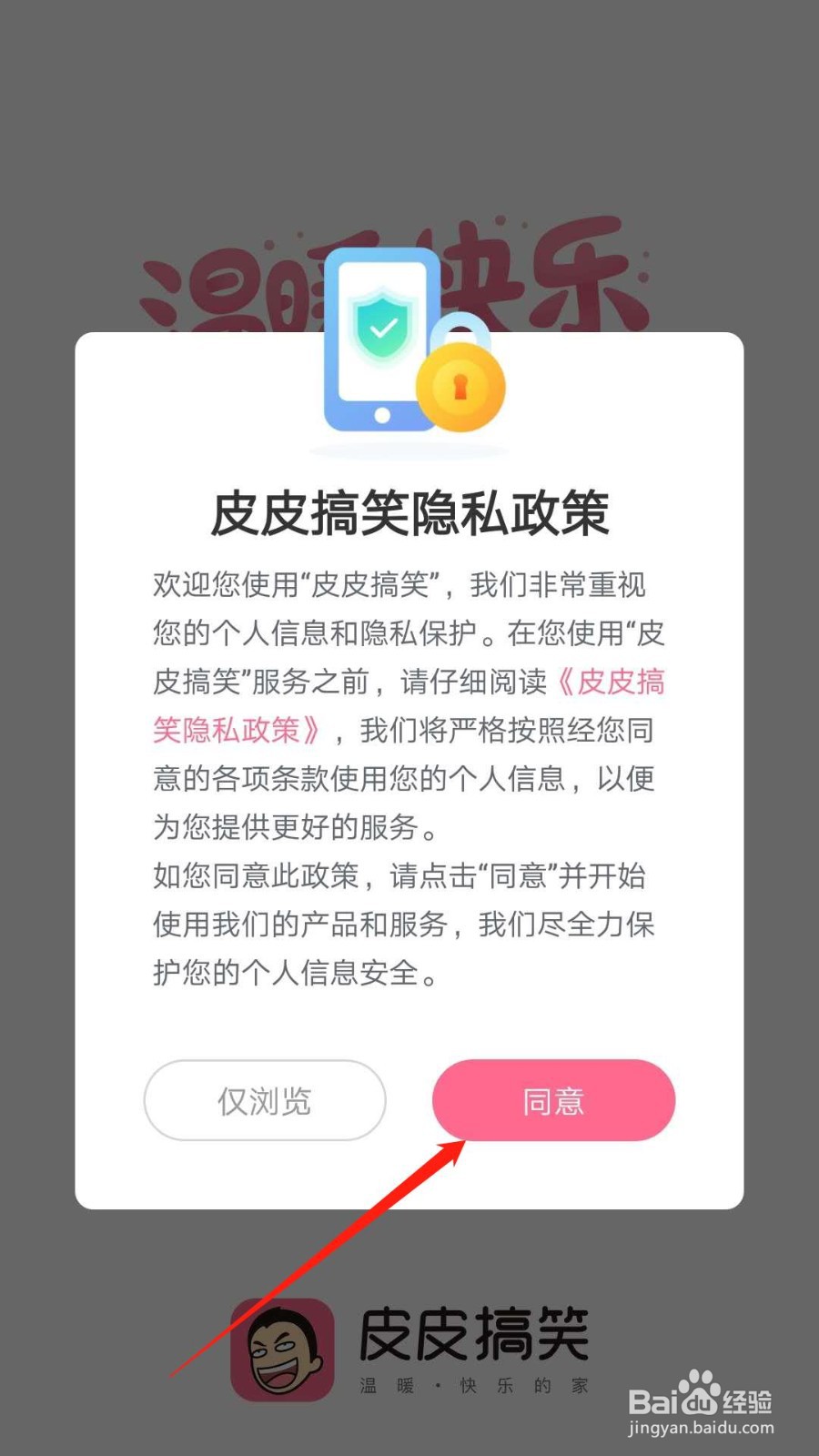Click the home button dot on the phone icon
Viewport: 819px width, 1456px height.
(382, 414)
